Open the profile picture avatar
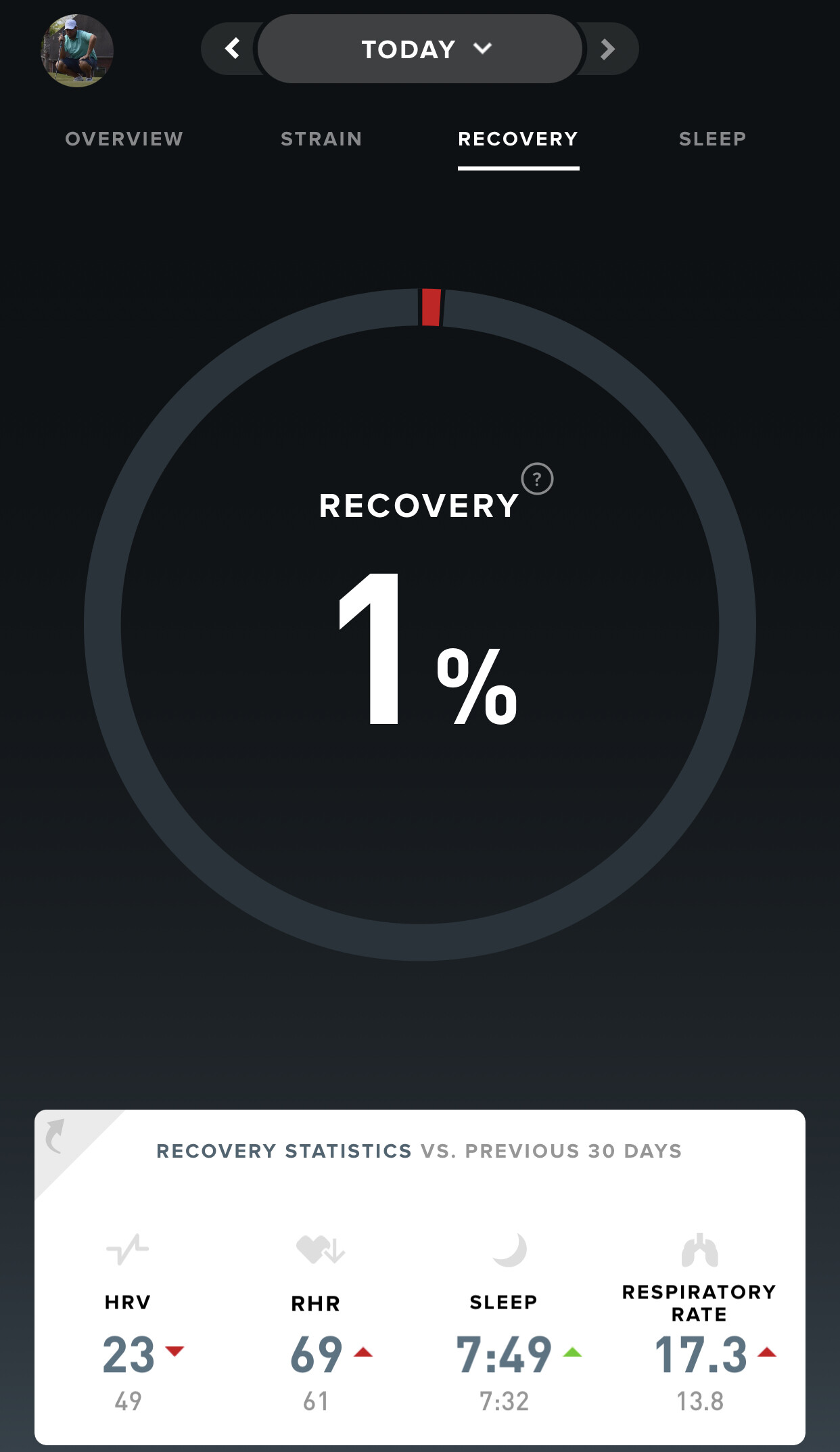This screenshot has width=840, height=1452. tap(77, 51)
